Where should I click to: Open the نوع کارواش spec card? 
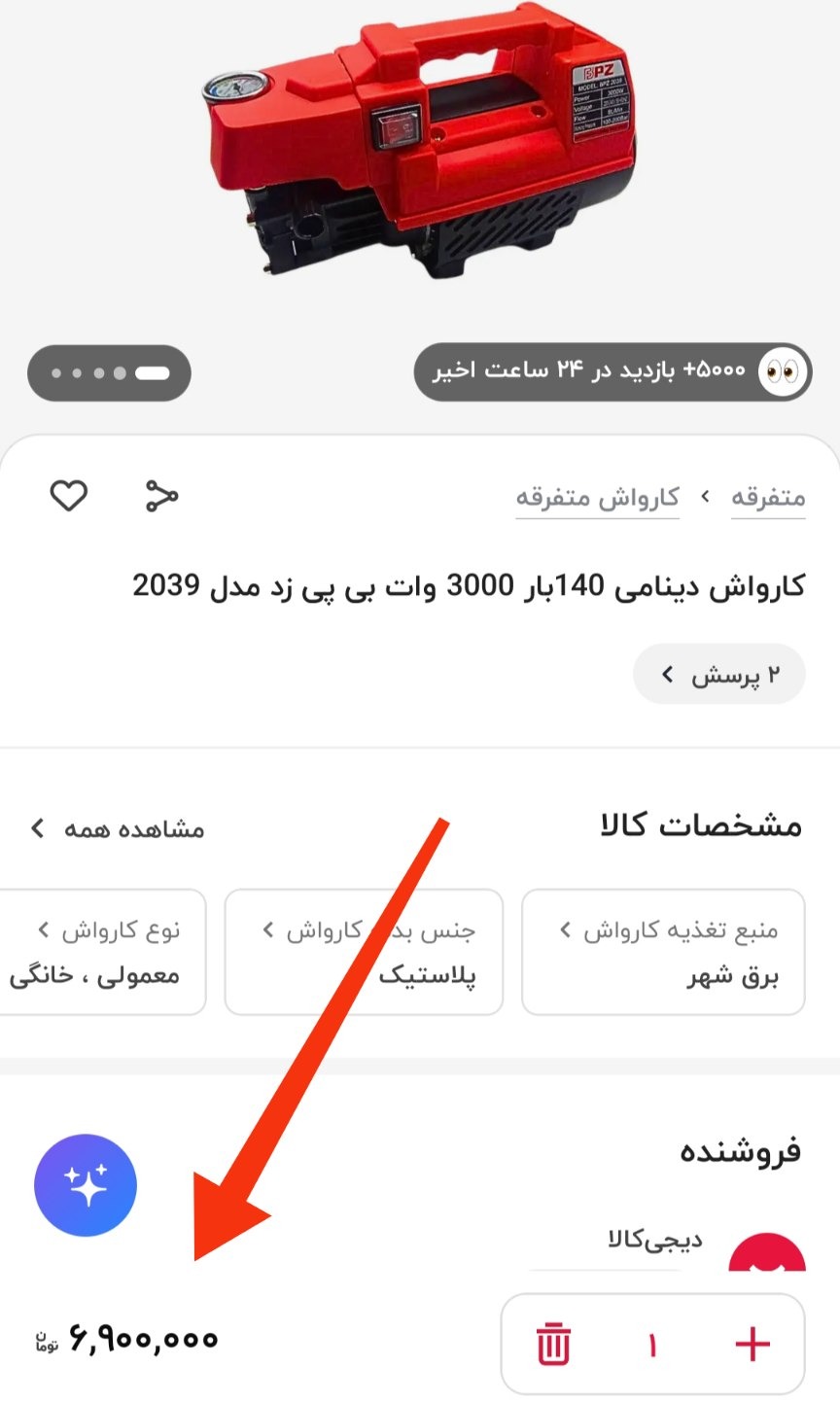102,952
